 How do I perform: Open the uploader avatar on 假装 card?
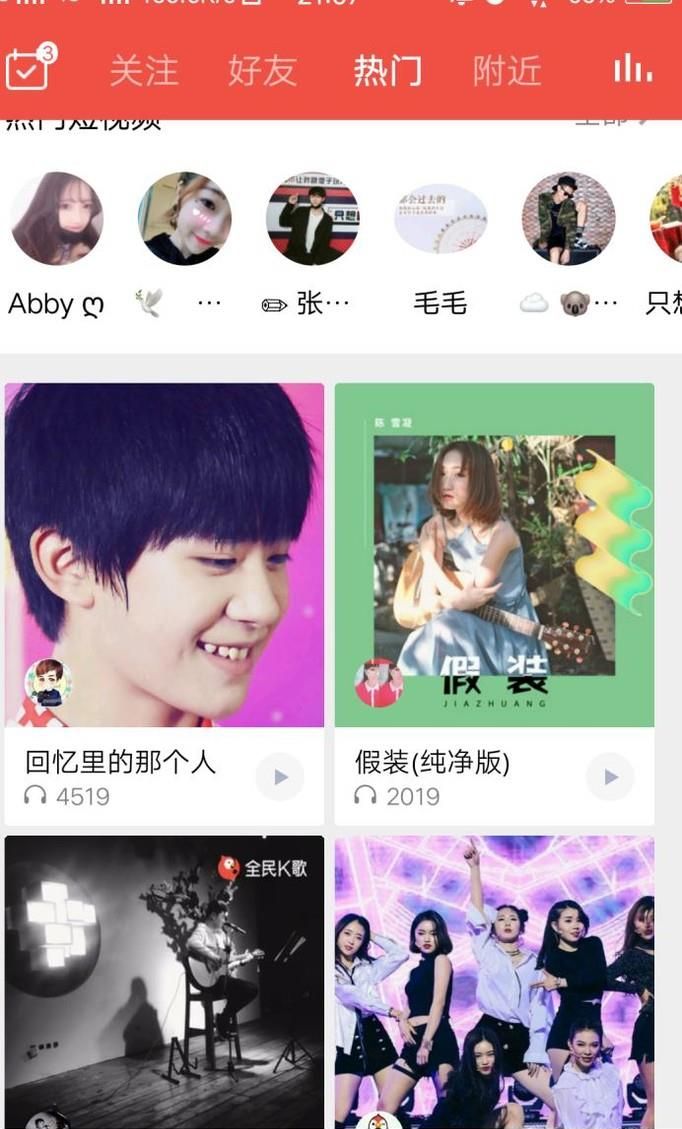[378, 683]
